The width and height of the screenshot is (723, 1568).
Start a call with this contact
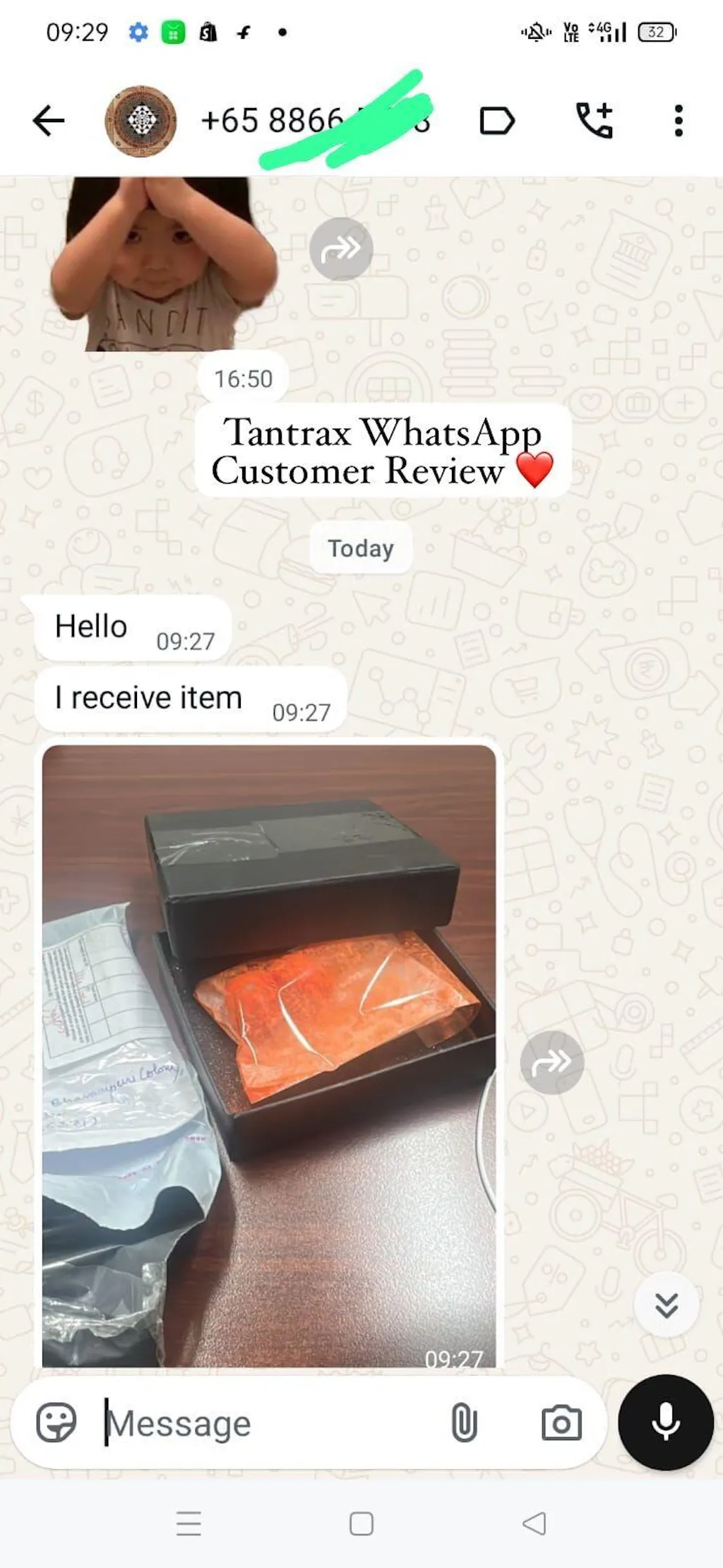coord(594,121)
